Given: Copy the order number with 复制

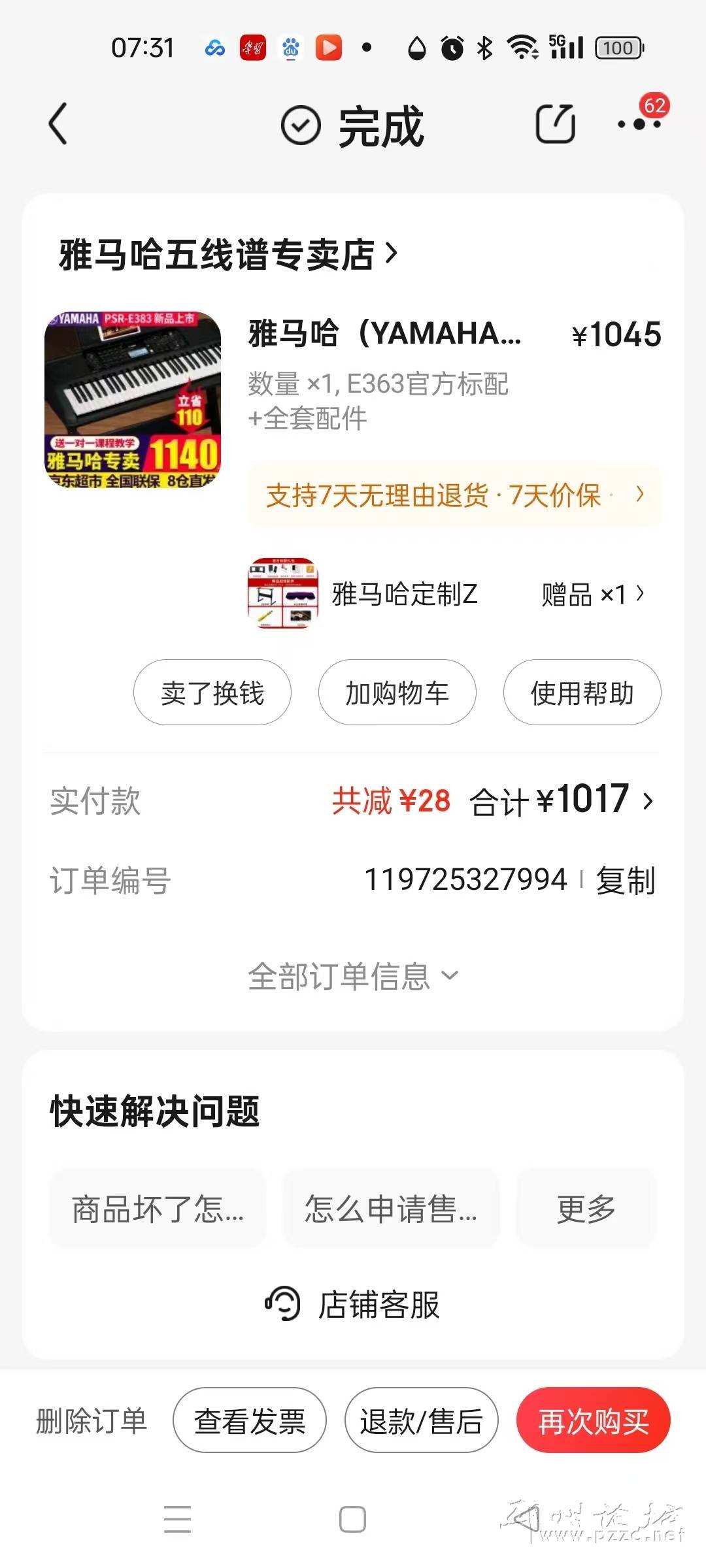Looking at the screenshot, I should click(625, 880).
